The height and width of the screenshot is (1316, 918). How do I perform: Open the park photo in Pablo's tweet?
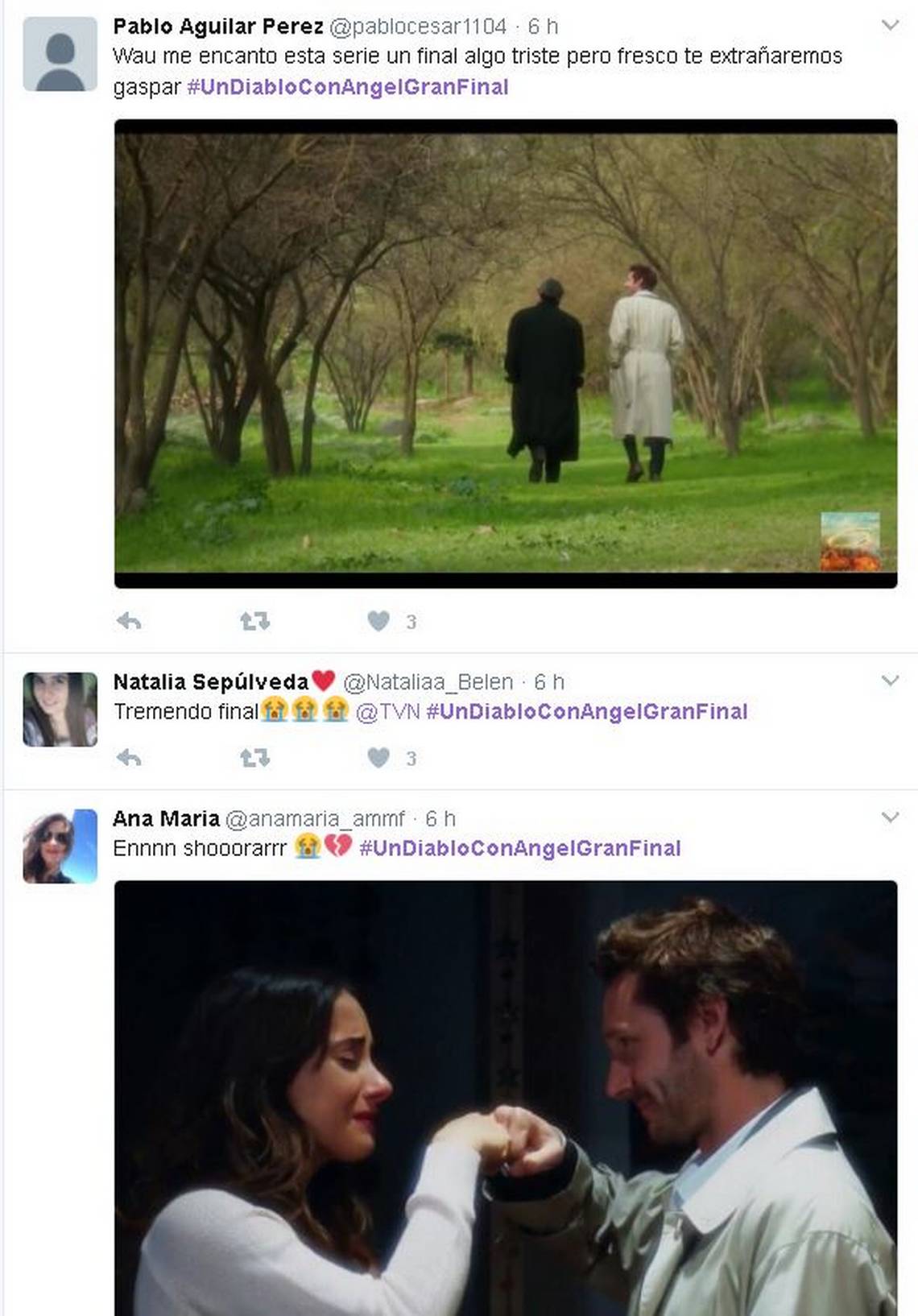(506, 354)
